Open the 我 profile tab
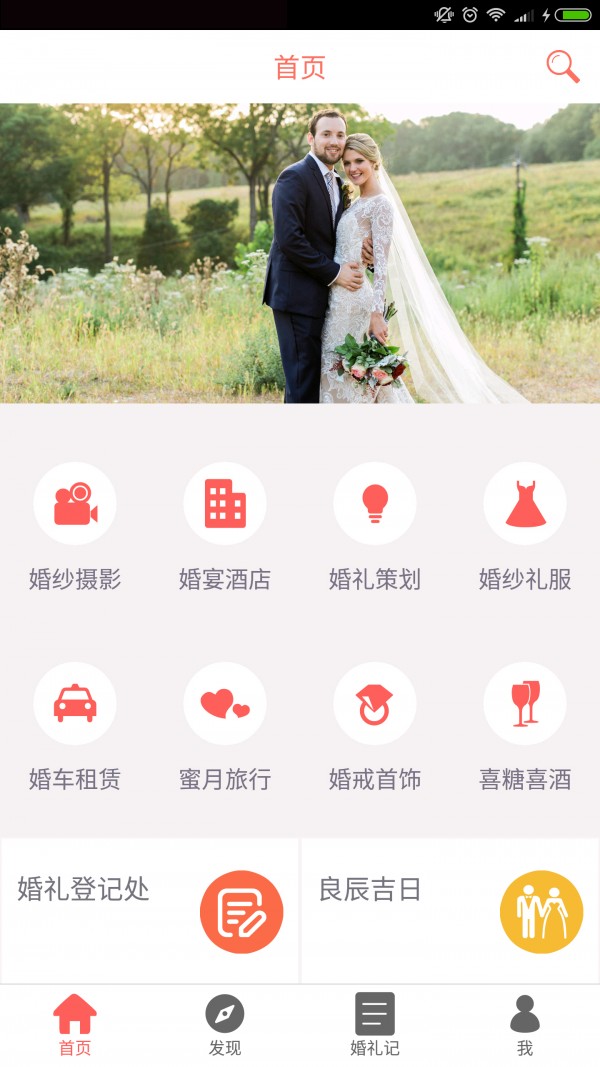 coord(525,1025)
